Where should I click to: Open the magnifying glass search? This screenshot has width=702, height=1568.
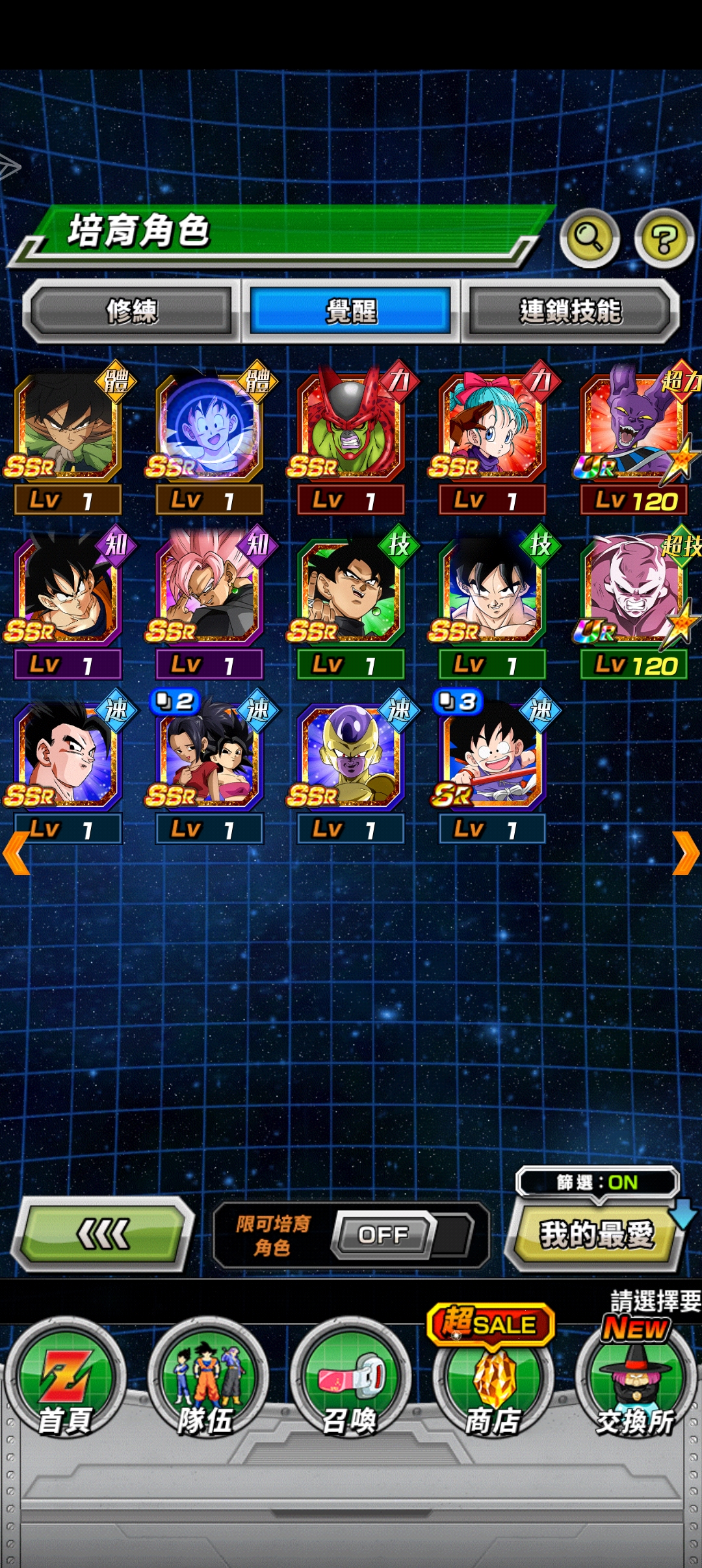[590, 238]
